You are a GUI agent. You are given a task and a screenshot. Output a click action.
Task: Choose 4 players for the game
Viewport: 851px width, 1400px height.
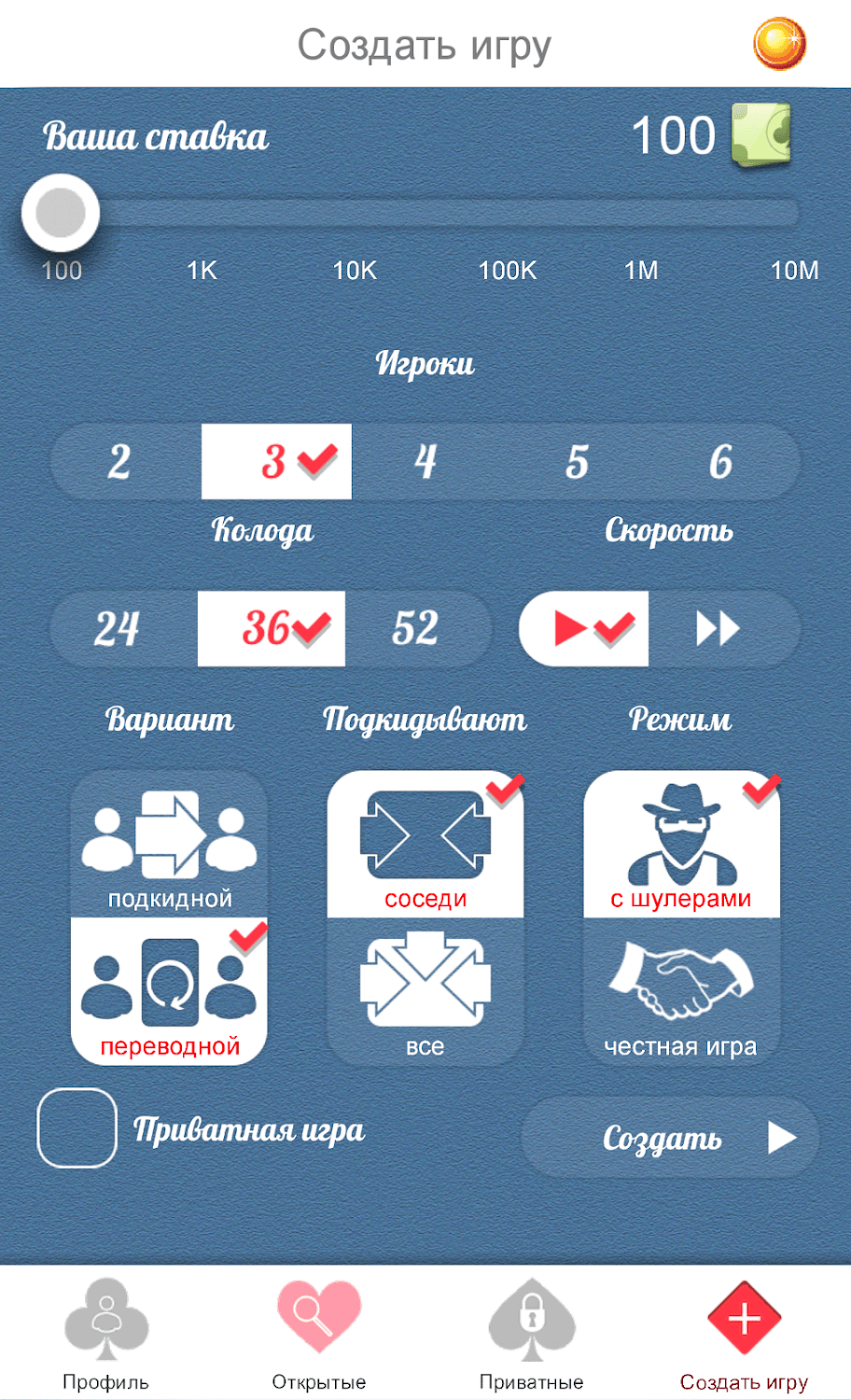425,462
